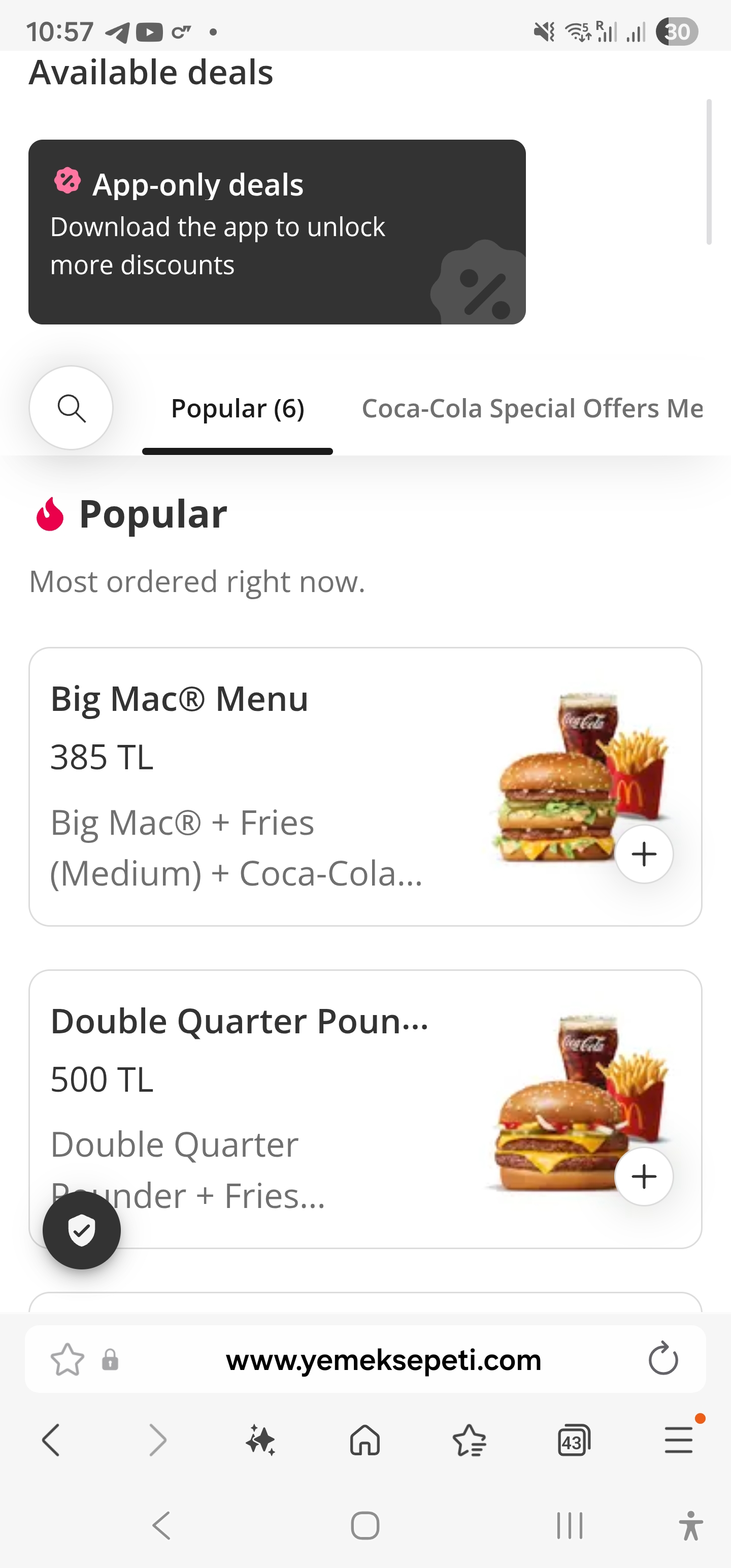This screenshot has height=1568, width=731.
Task: Open the App-only deals banner
Action: 277,232
